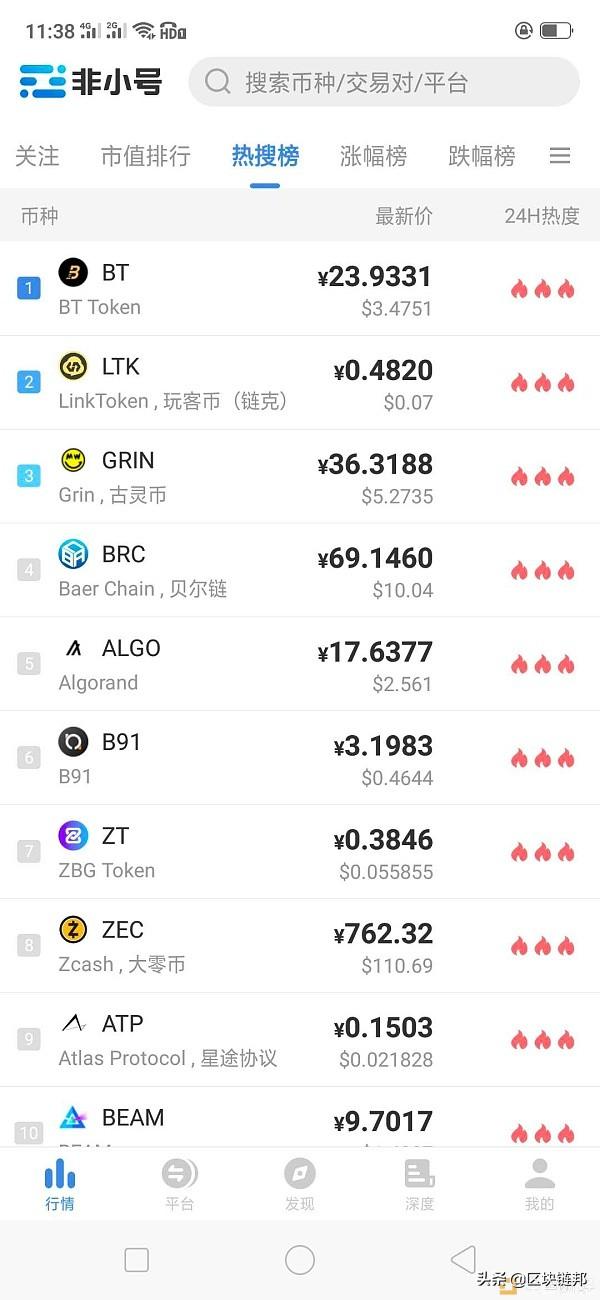
Task: Tap the system home button
Action: pos(300,1260)
